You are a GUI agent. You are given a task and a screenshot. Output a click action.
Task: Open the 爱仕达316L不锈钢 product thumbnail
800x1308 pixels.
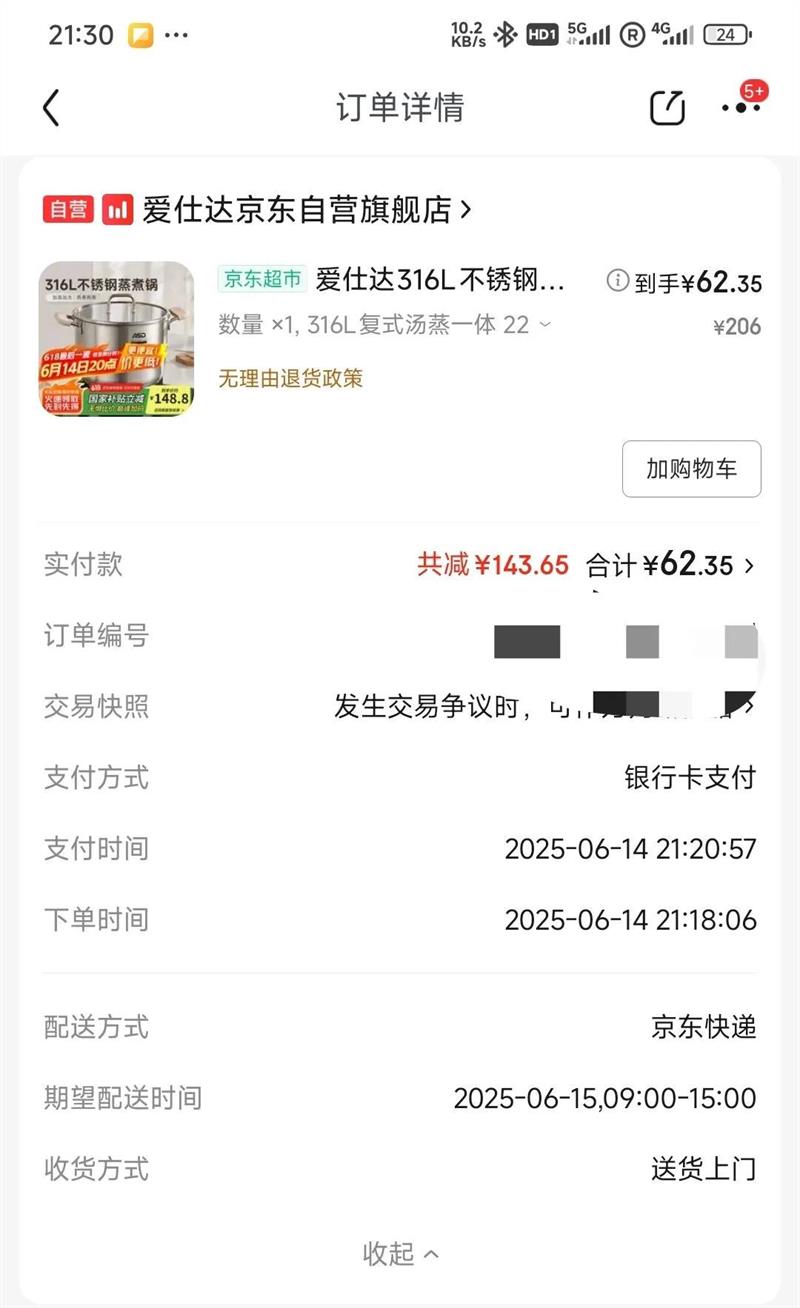coord(117,339)
